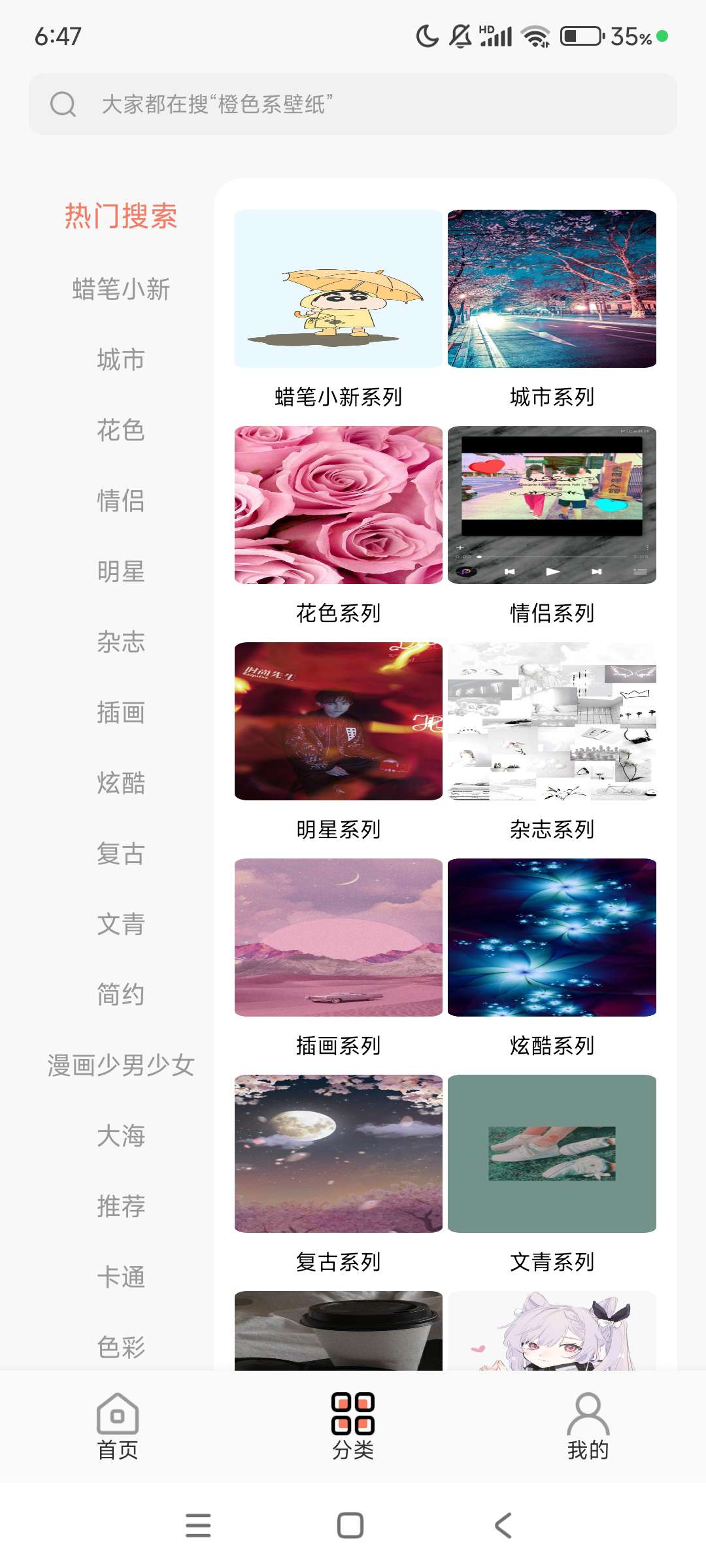Open the 复古系列 moon wallpaper tile
Screen dimensions: 706x1568
pyautogui.click(x=339, y=1154)
